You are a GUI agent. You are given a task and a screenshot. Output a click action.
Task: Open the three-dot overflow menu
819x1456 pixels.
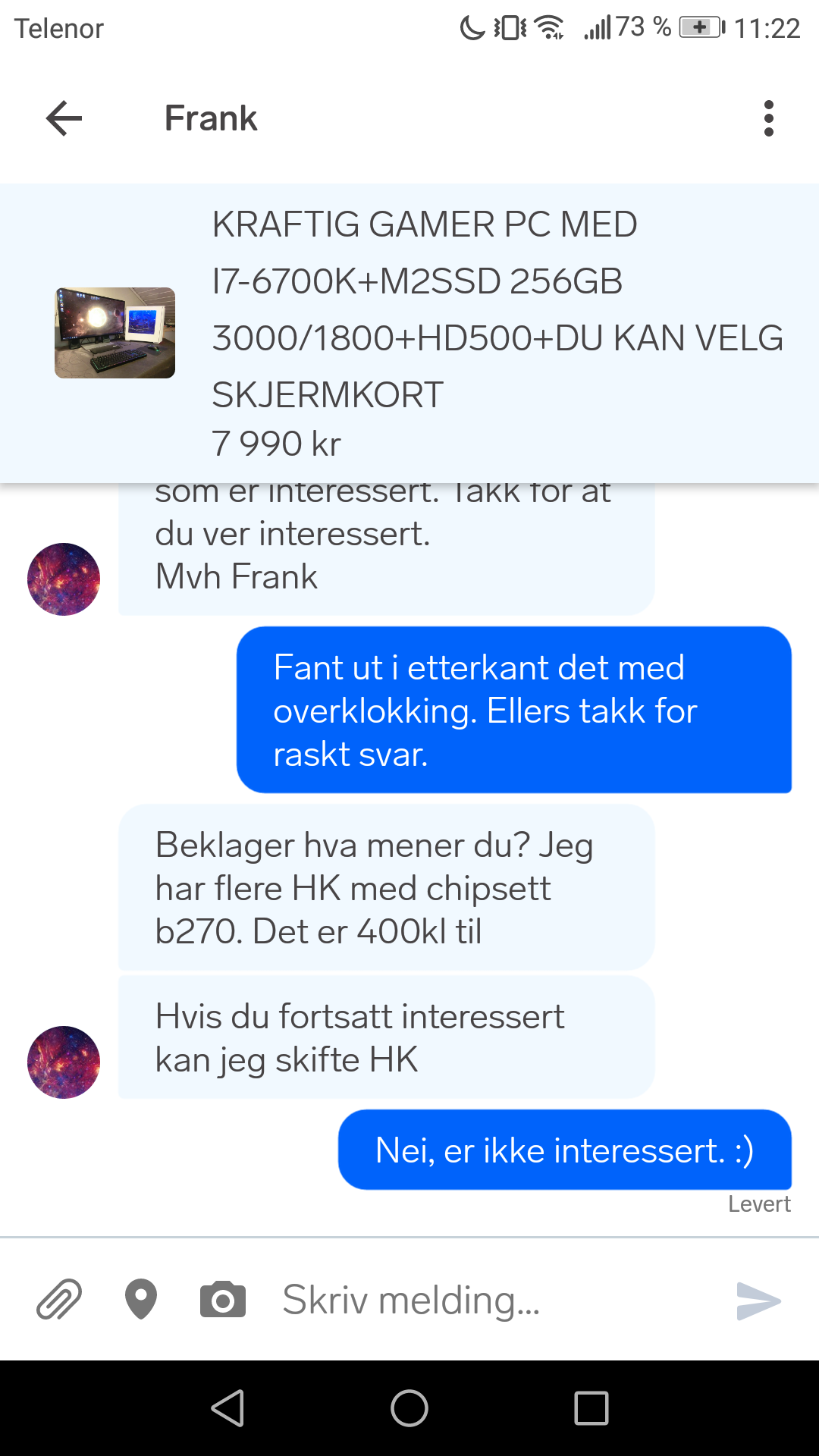click(x=769, y=118)
